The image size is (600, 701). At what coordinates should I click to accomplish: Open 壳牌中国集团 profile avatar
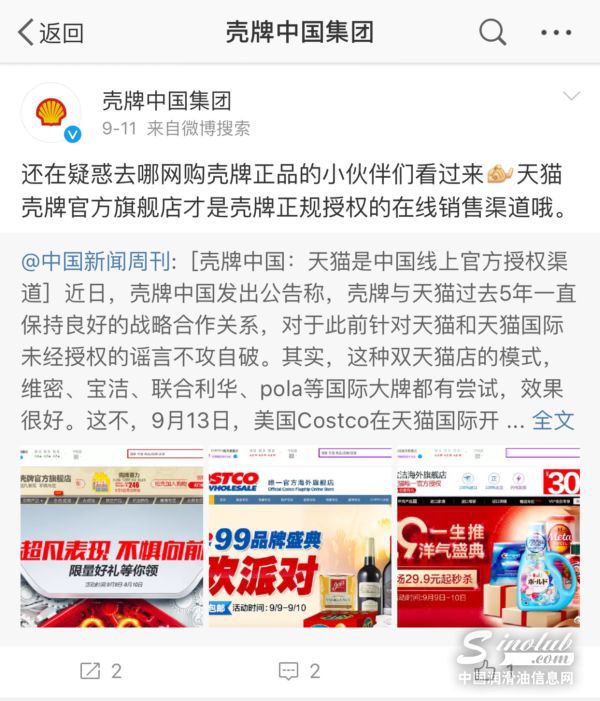[50, 112]
